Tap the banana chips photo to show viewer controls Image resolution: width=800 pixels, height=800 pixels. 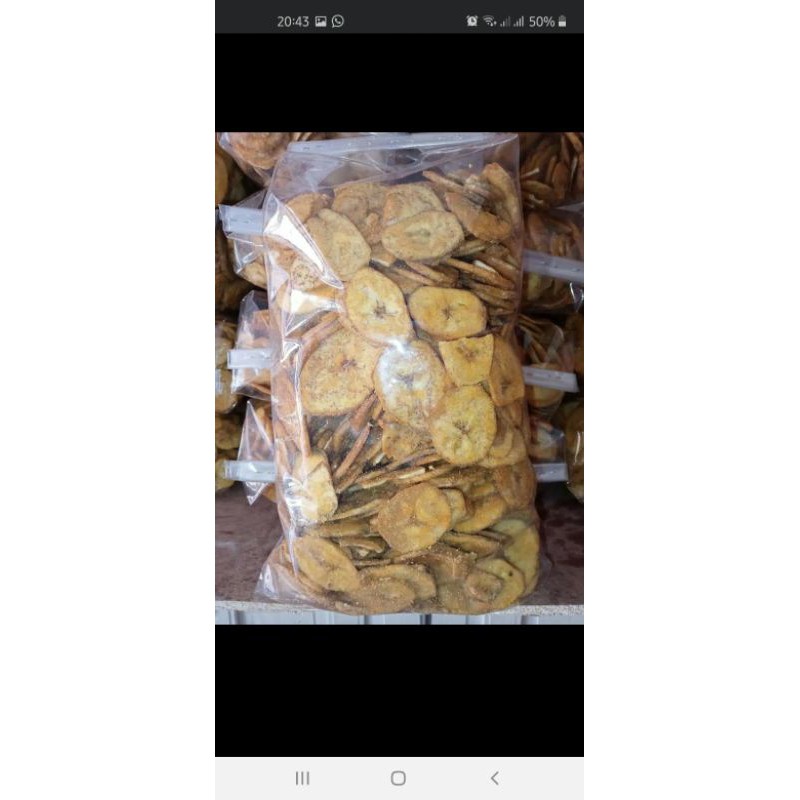[399, 378]
